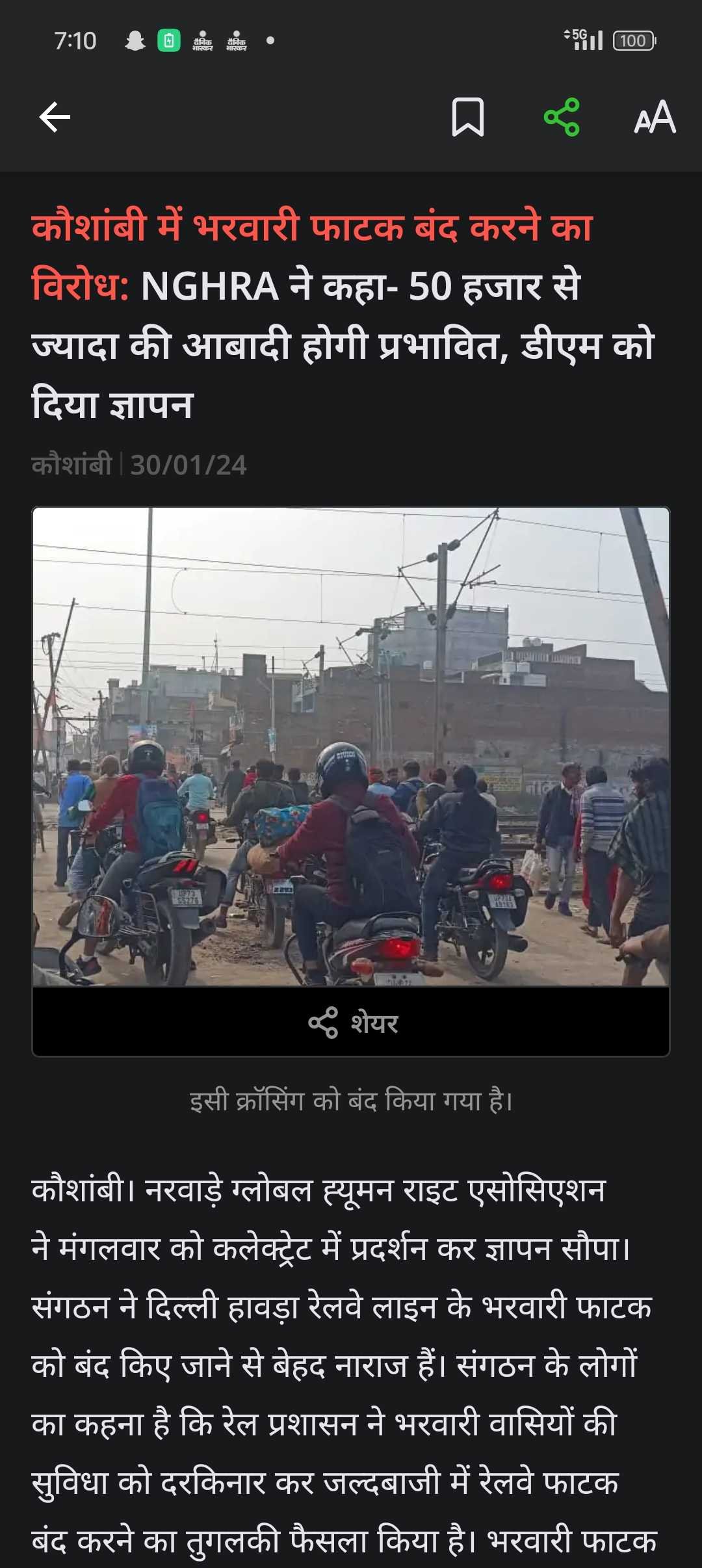Viewport: 702px width, 1568px height.
Task: Bookmark this article
Action: pyautogui.click(x=467, y=118)
